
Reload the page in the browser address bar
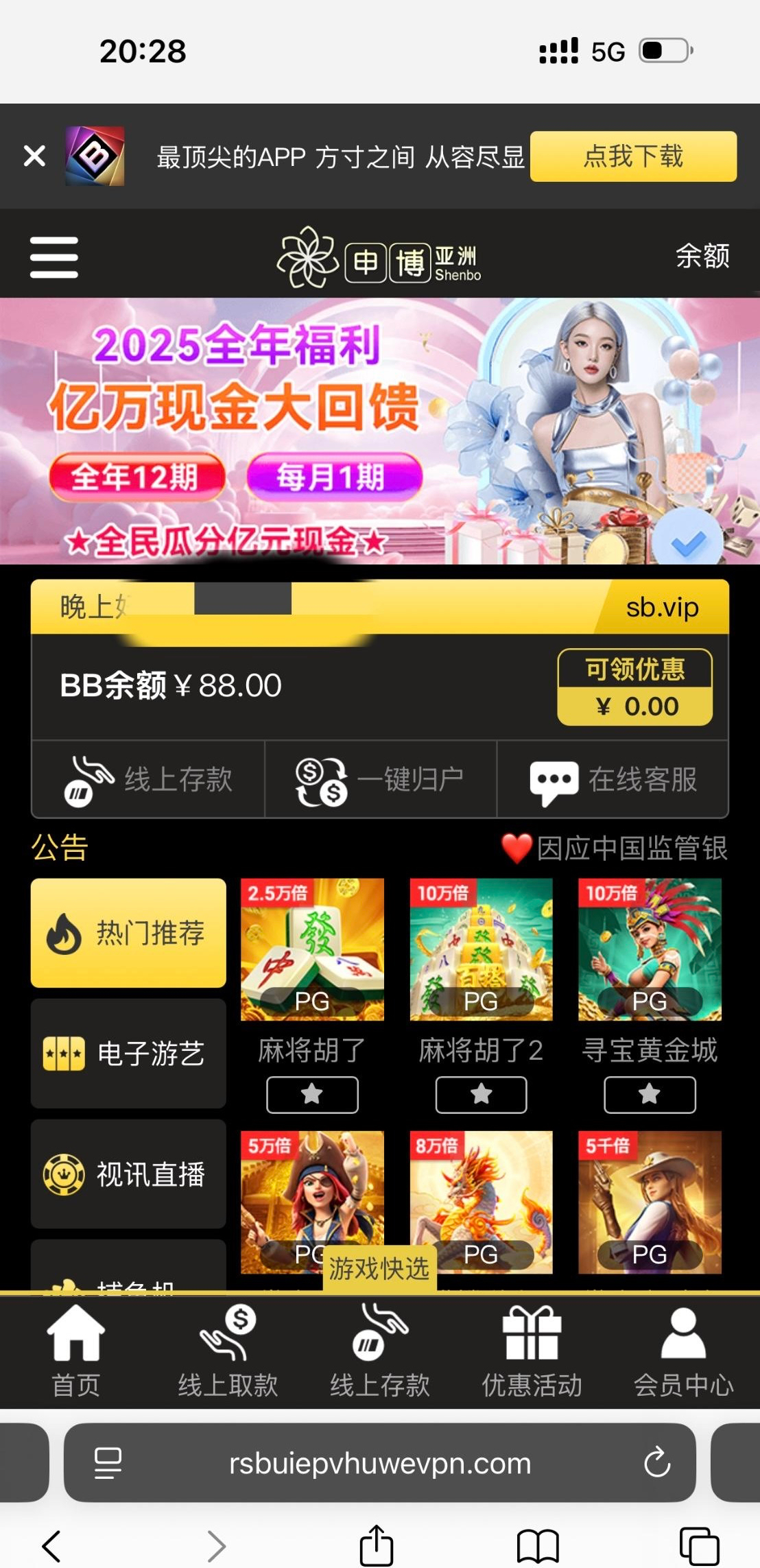[656, 1462]
